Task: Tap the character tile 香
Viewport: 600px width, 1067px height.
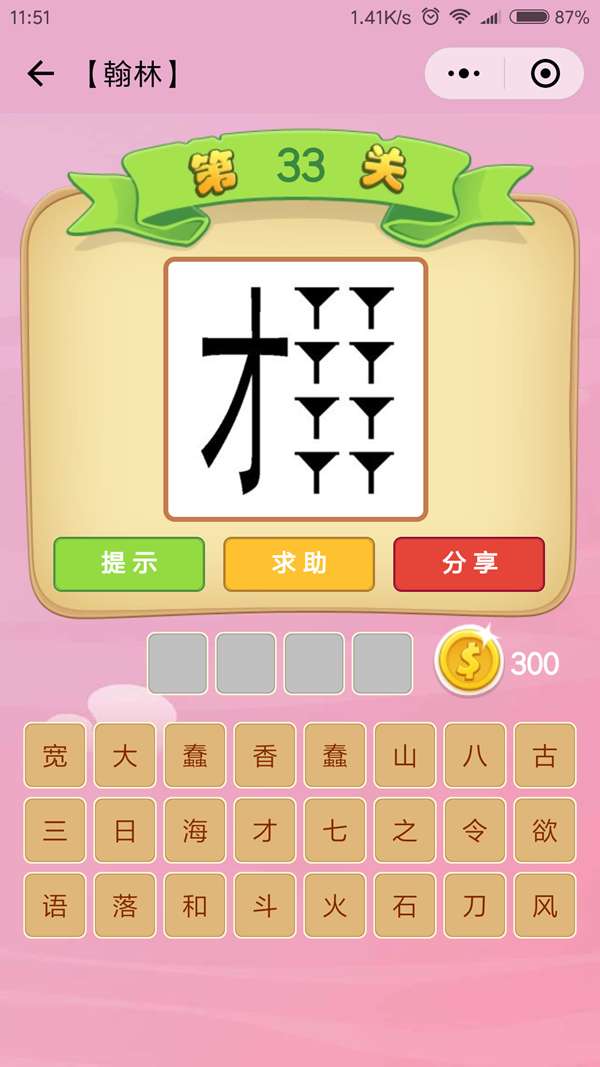Action: (x=265, y=756)
